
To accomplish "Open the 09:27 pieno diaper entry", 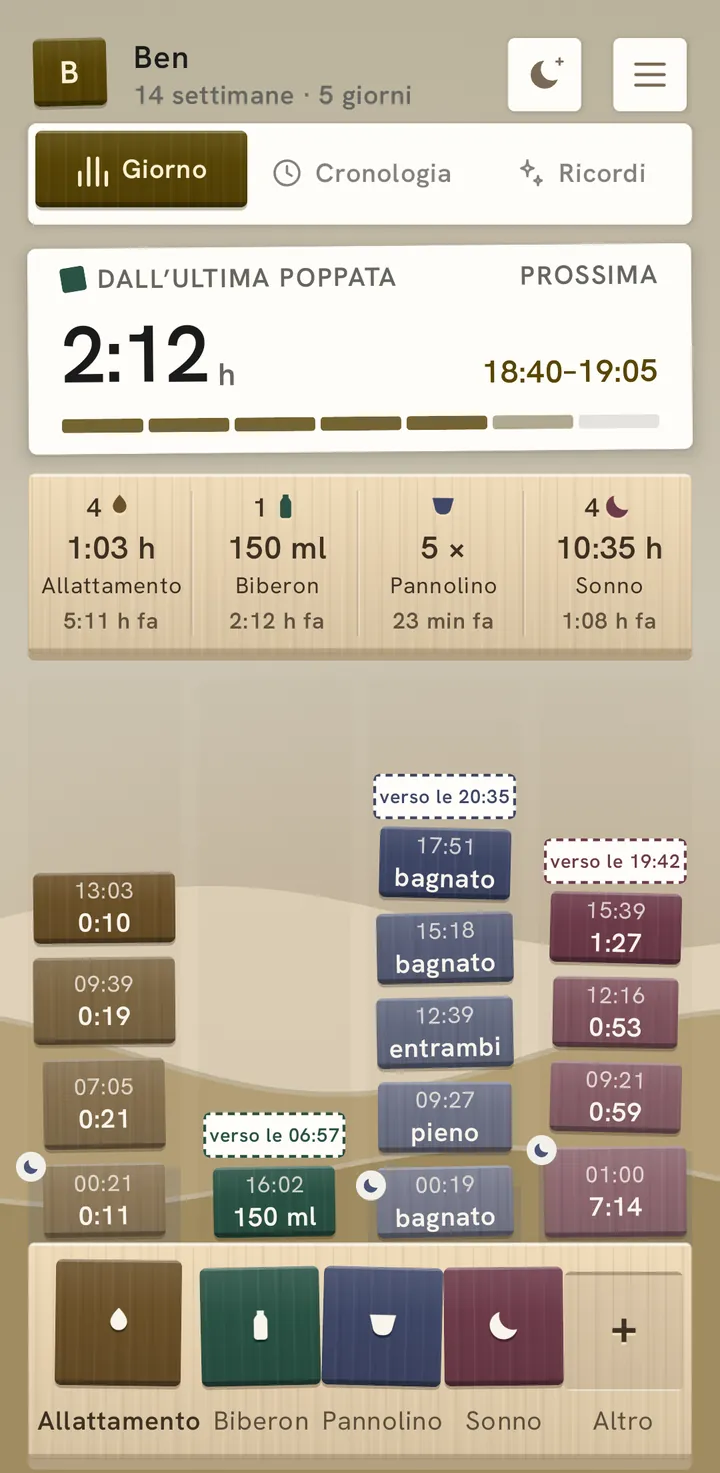I will point(445,1117).
